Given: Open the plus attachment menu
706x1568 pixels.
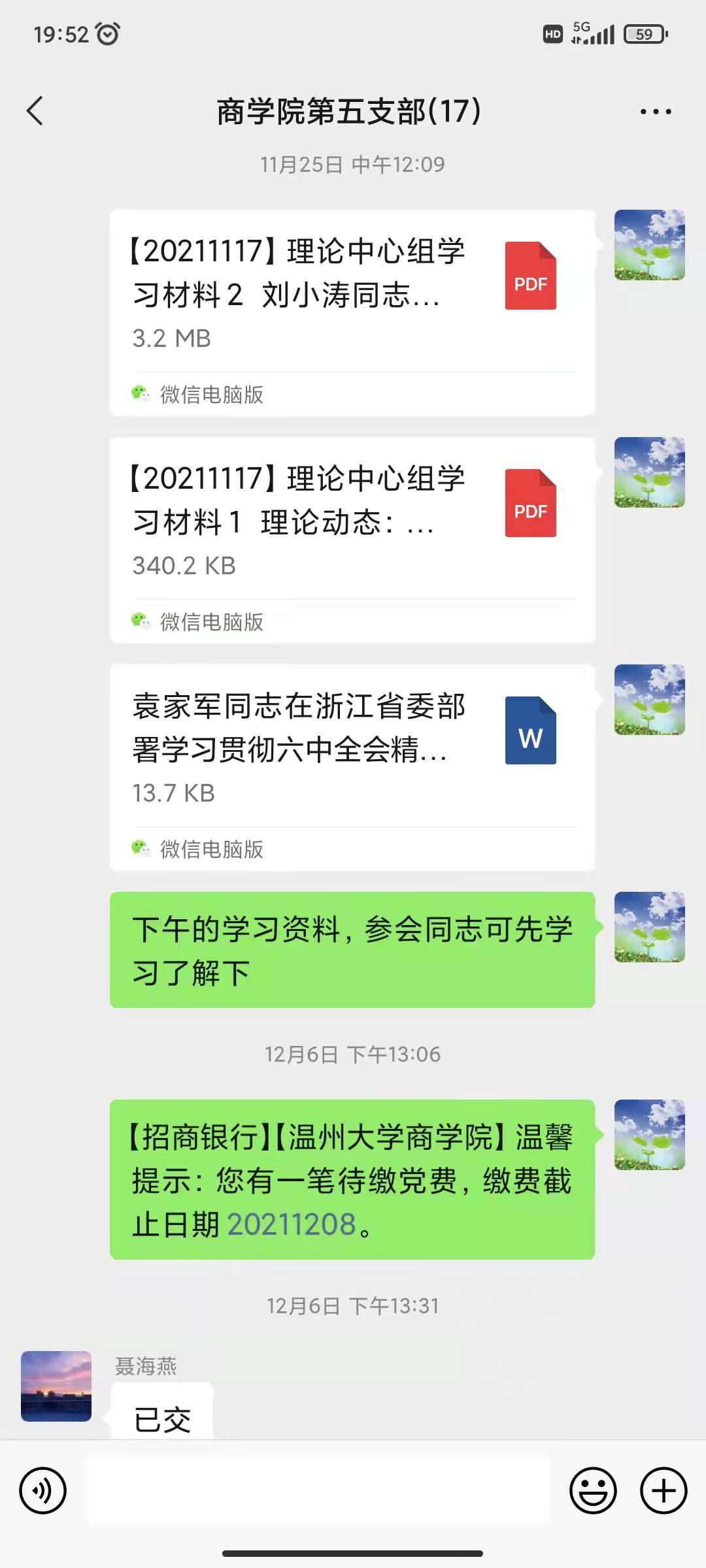Looking at the screenshot, I should [664, 1491].
